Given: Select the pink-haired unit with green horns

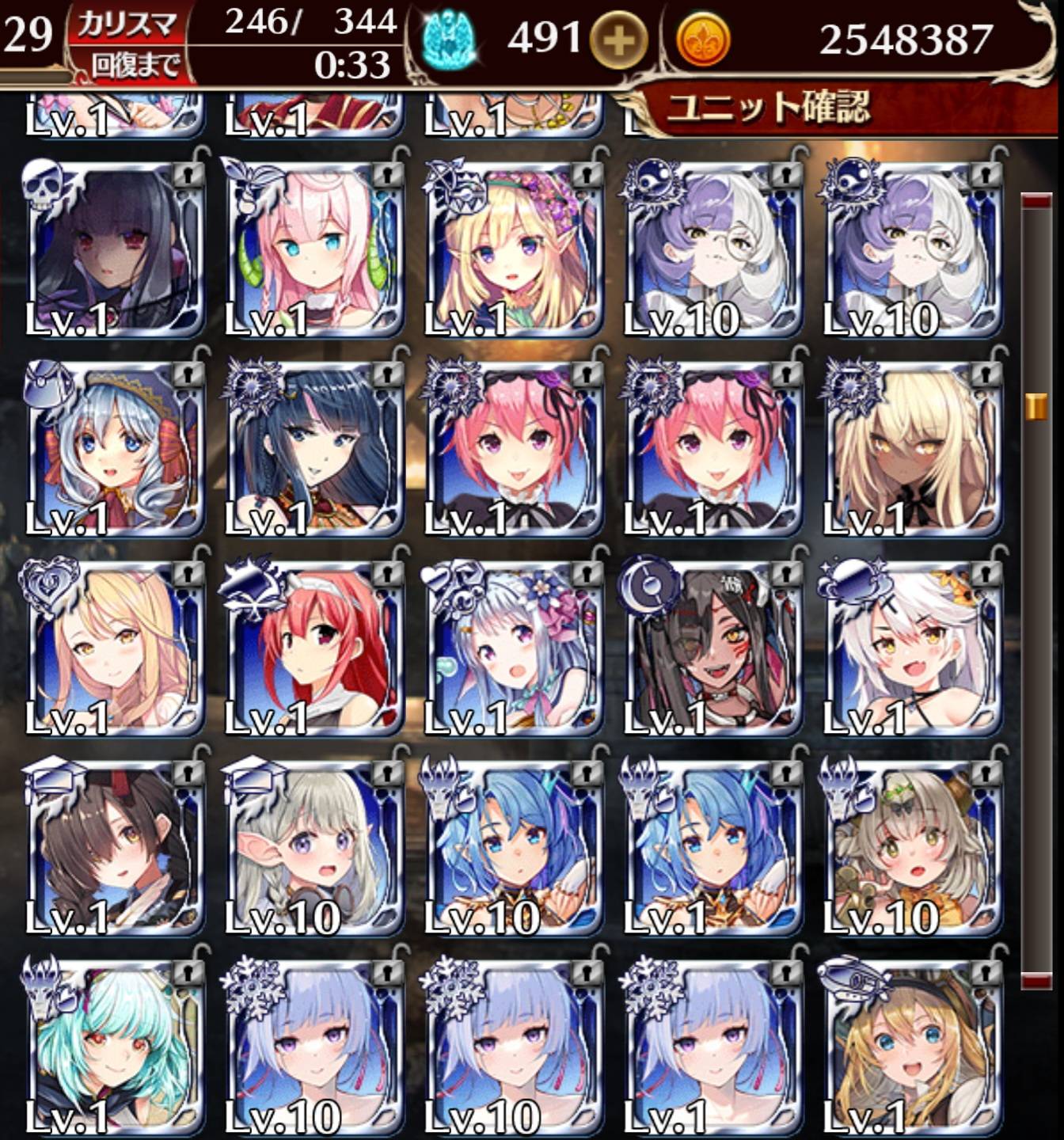Looking at the screenshot, I should [x=315, y=249].
